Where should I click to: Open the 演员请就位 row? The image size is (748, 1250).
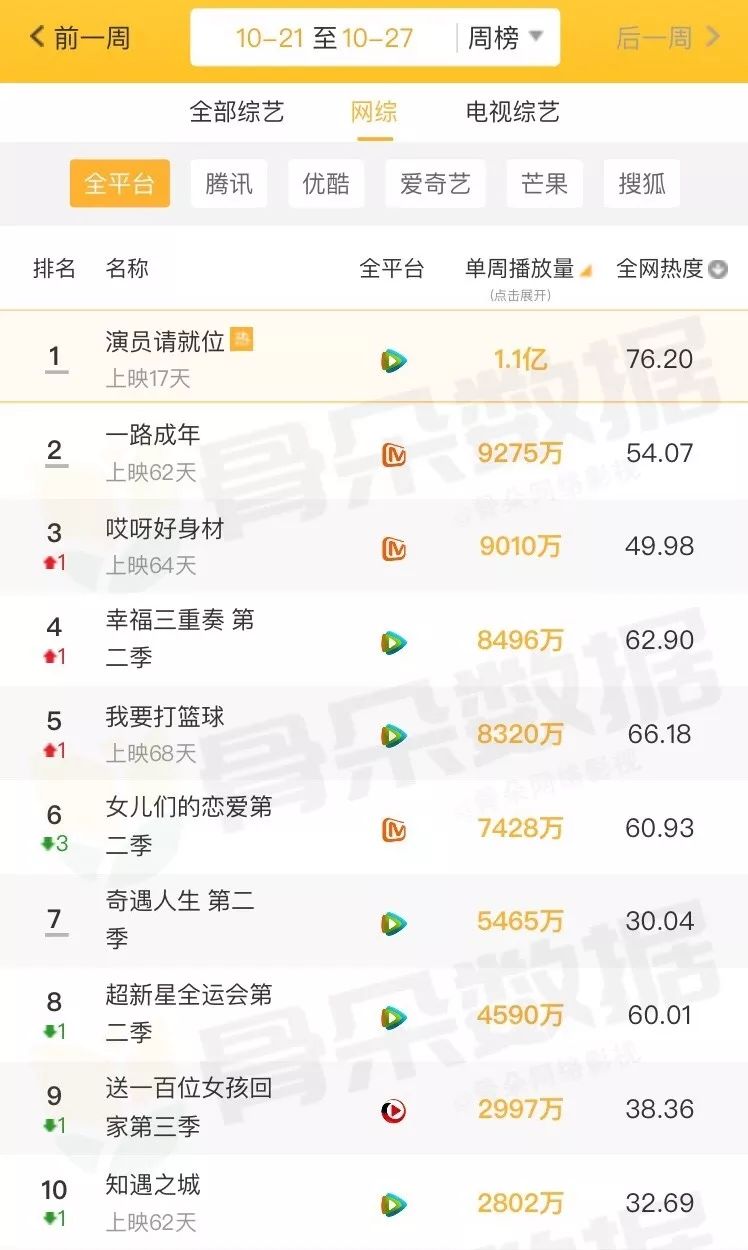(x=165, y=342)
